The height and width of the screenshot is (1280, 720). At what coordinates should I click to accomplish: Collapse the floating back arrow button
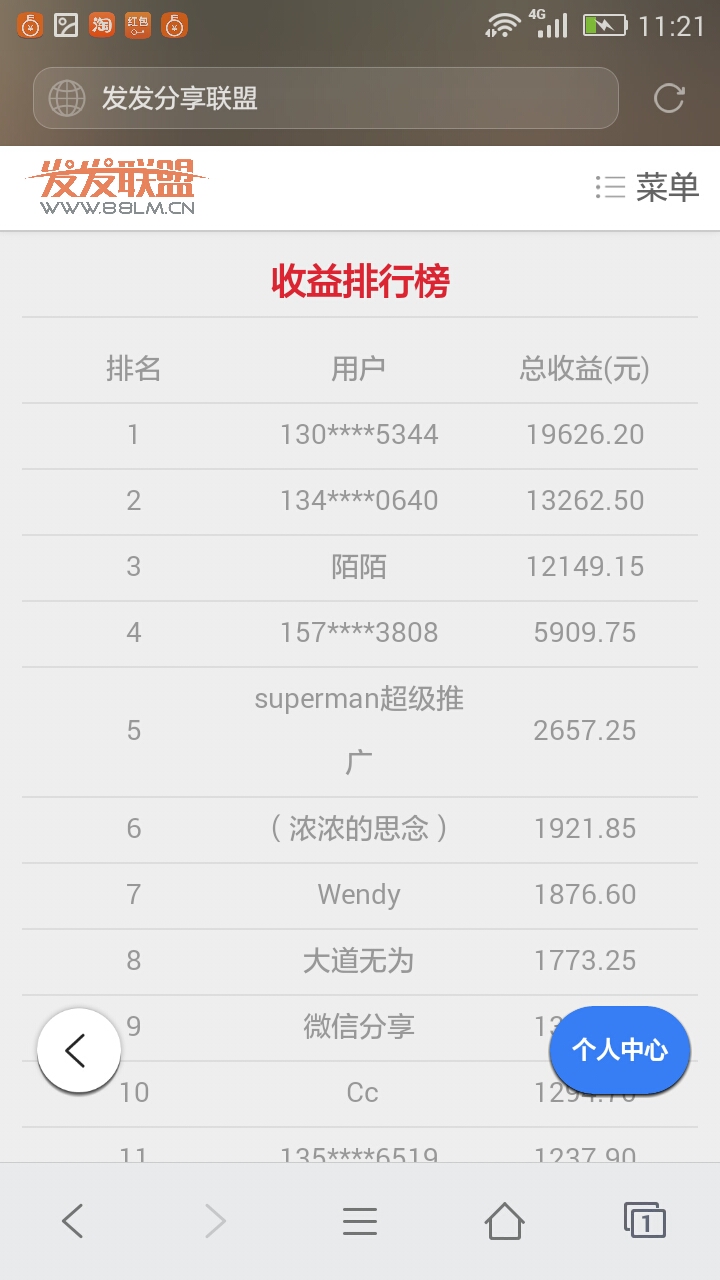(78, 1050)
